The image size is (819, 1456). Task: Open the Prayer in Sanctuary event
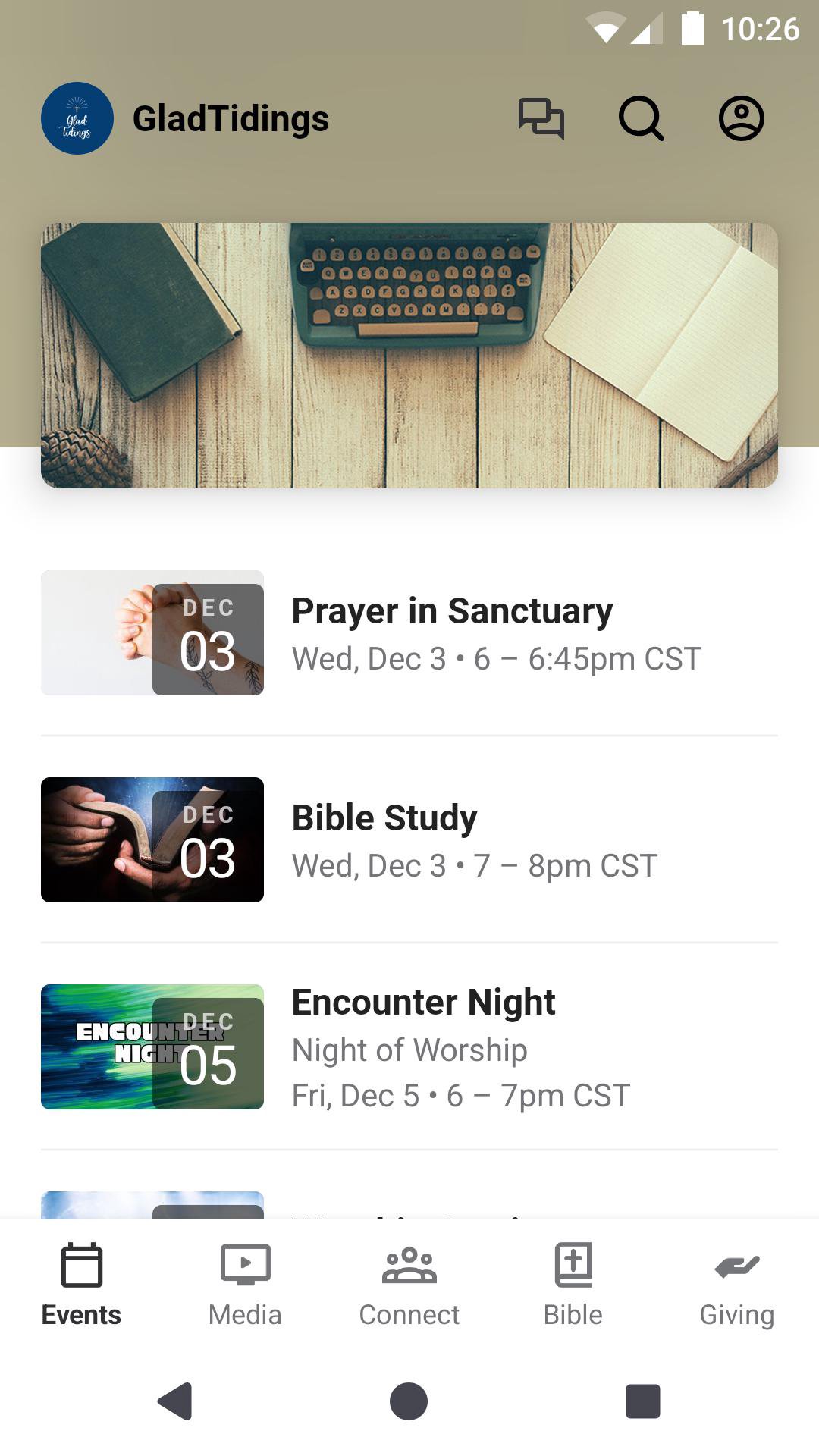[409, 633]
